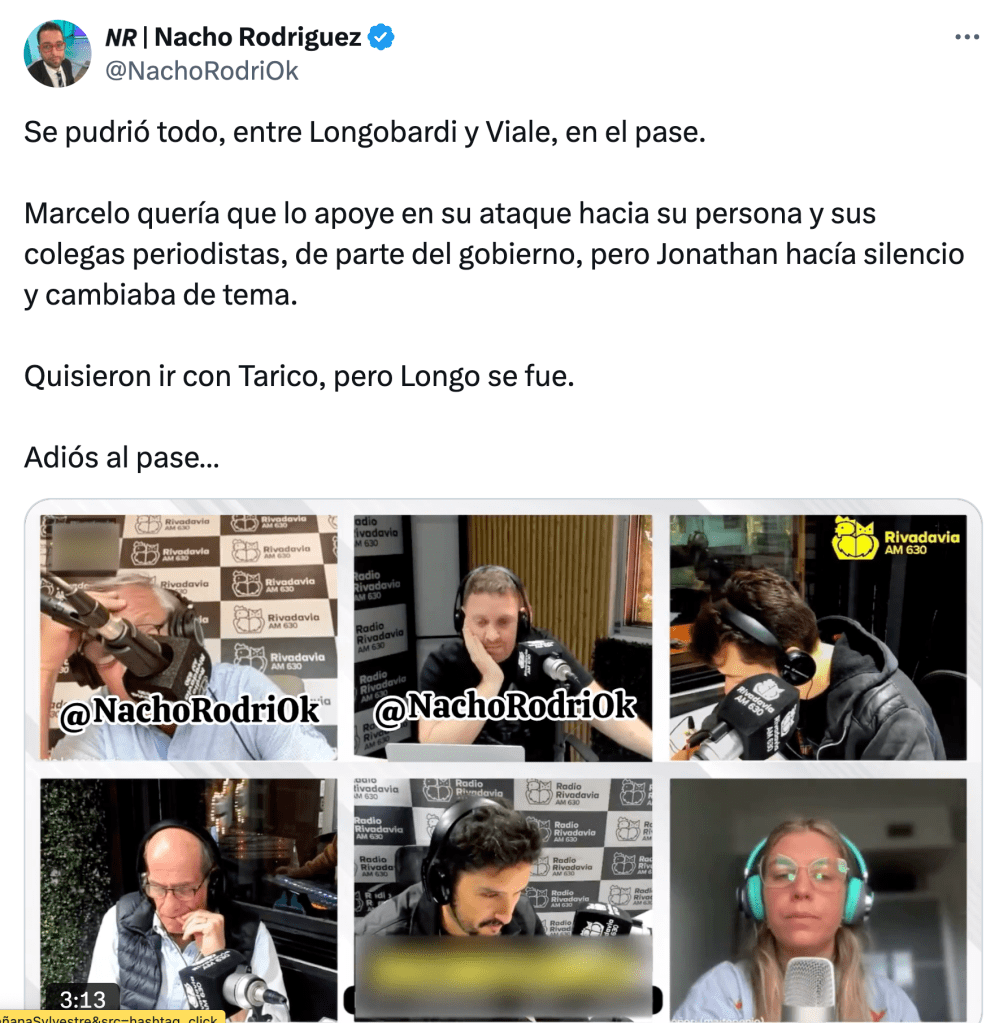Open Nacho Rodriguez's profile picture

click(57, 54)
